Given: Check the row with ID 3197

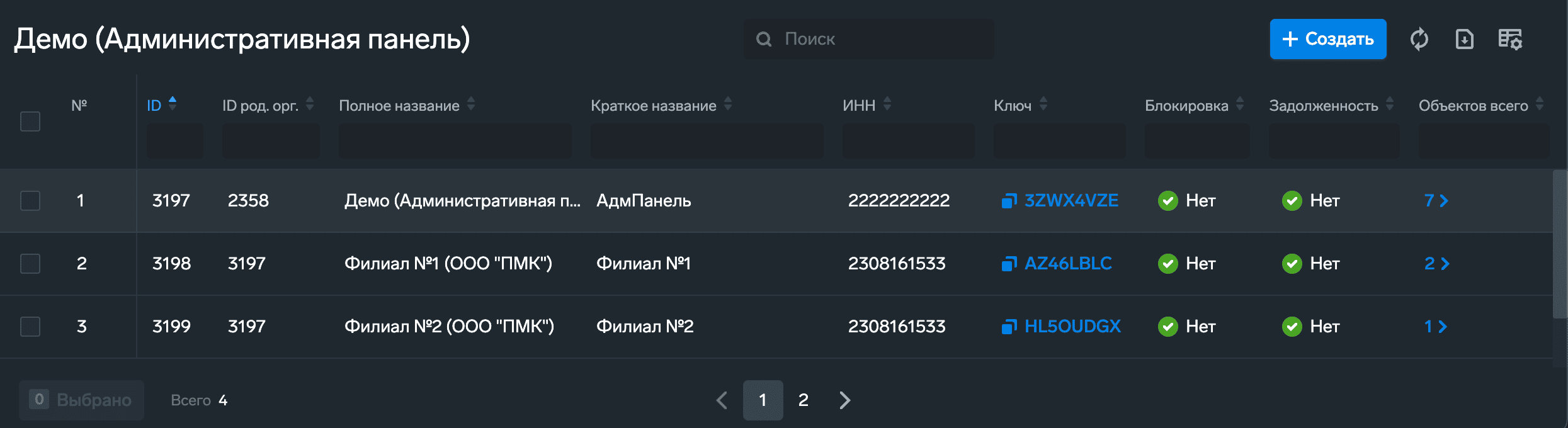Looking at the screenshot, I should click(x=30, y=201).
